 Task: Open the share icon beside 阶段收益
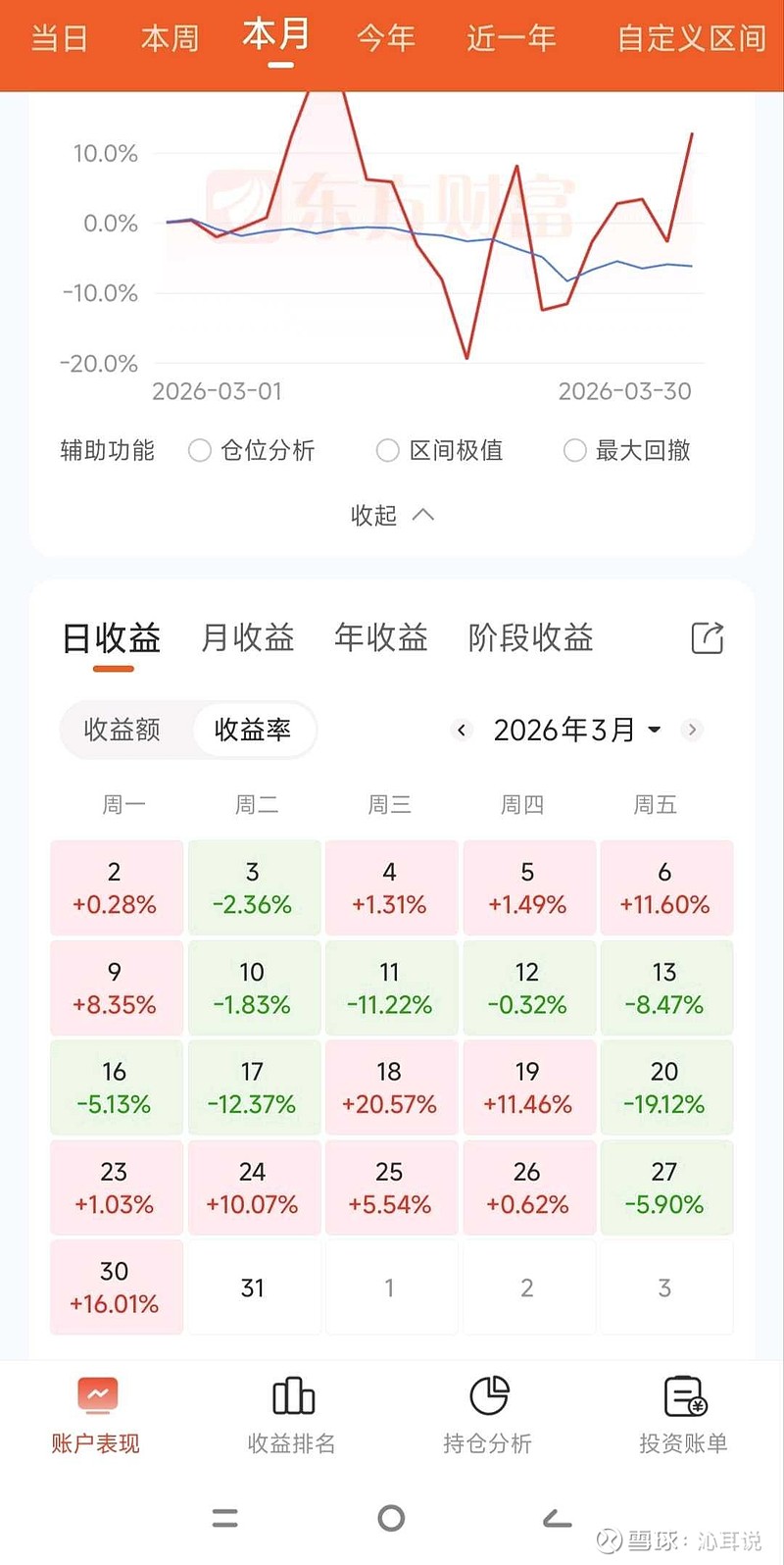[x=707, y=637]
